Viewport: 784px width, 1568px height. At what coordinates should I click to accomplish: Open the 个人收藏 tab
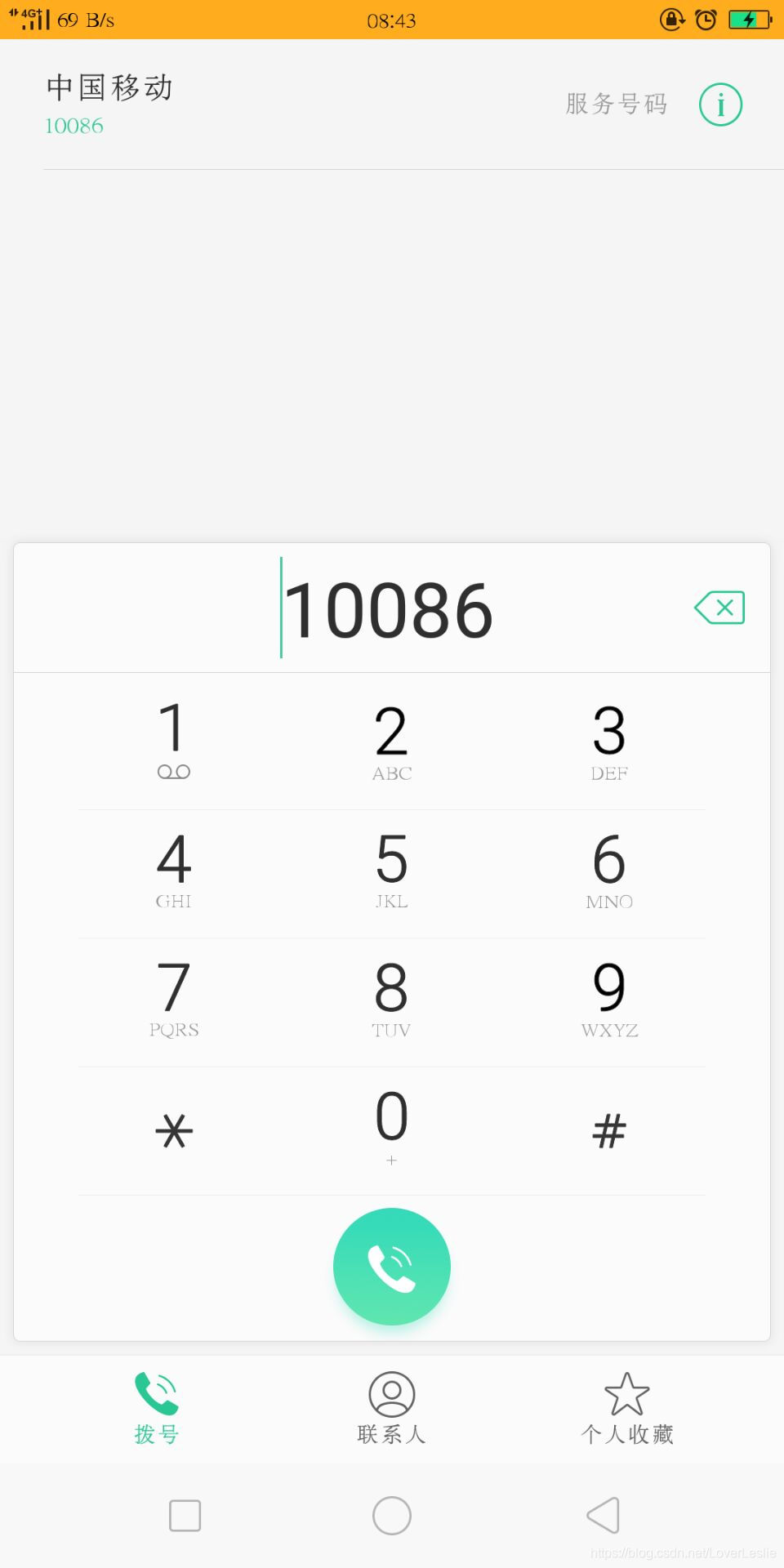click(627, 1409)
